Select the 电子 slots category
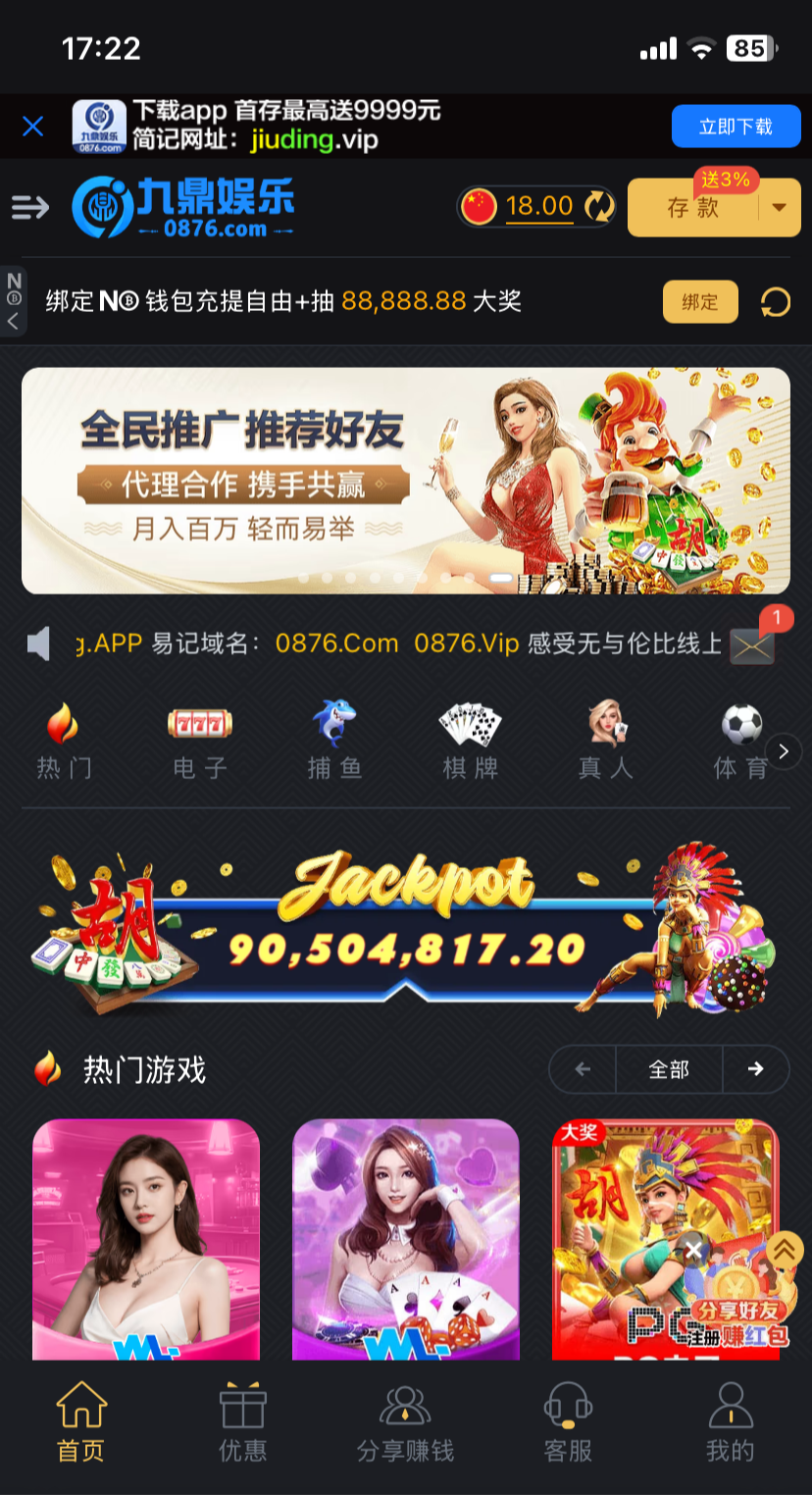 coord(200,742)
